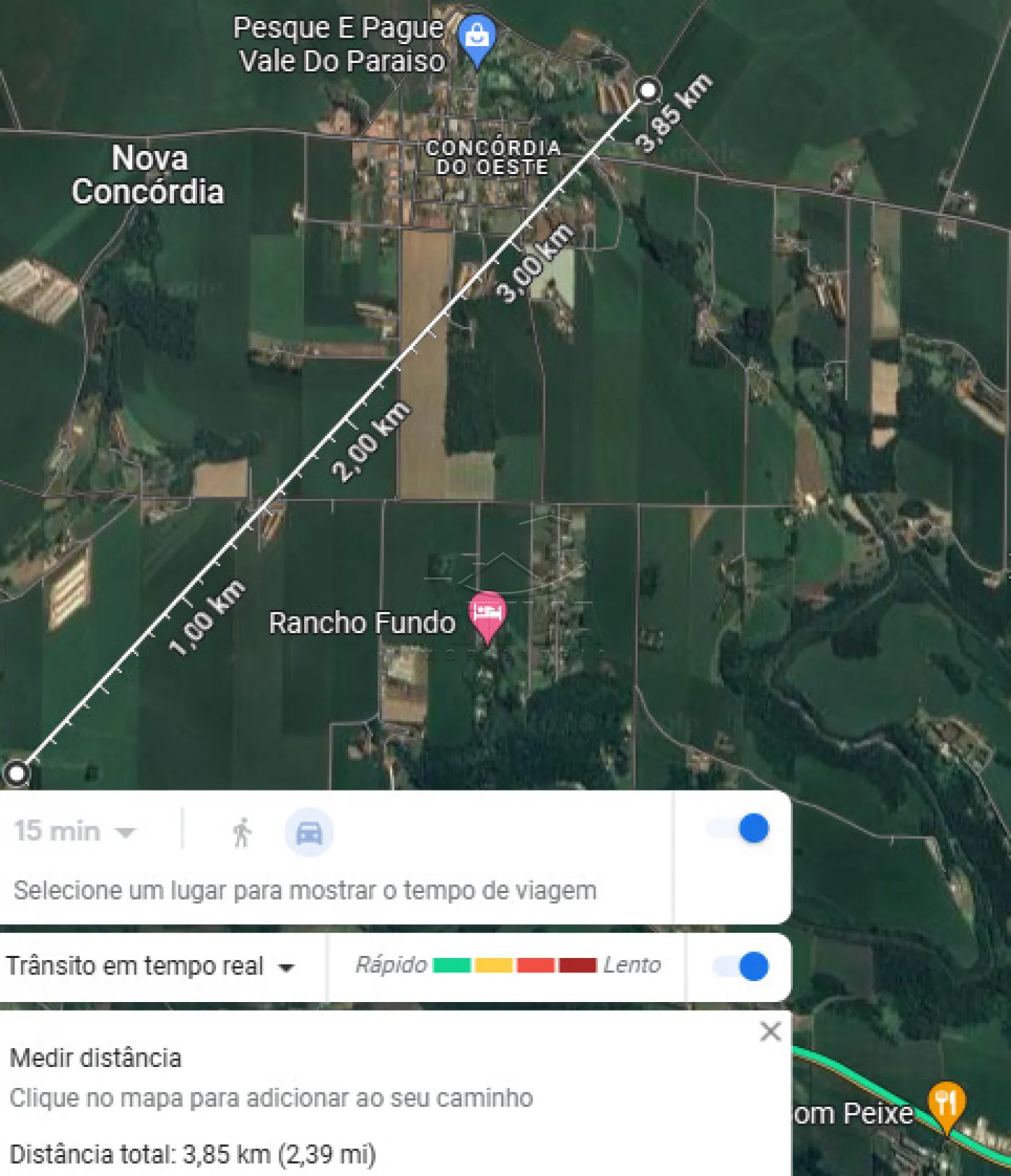Click Selecione um lugar para mostrar o tempo

305,891
